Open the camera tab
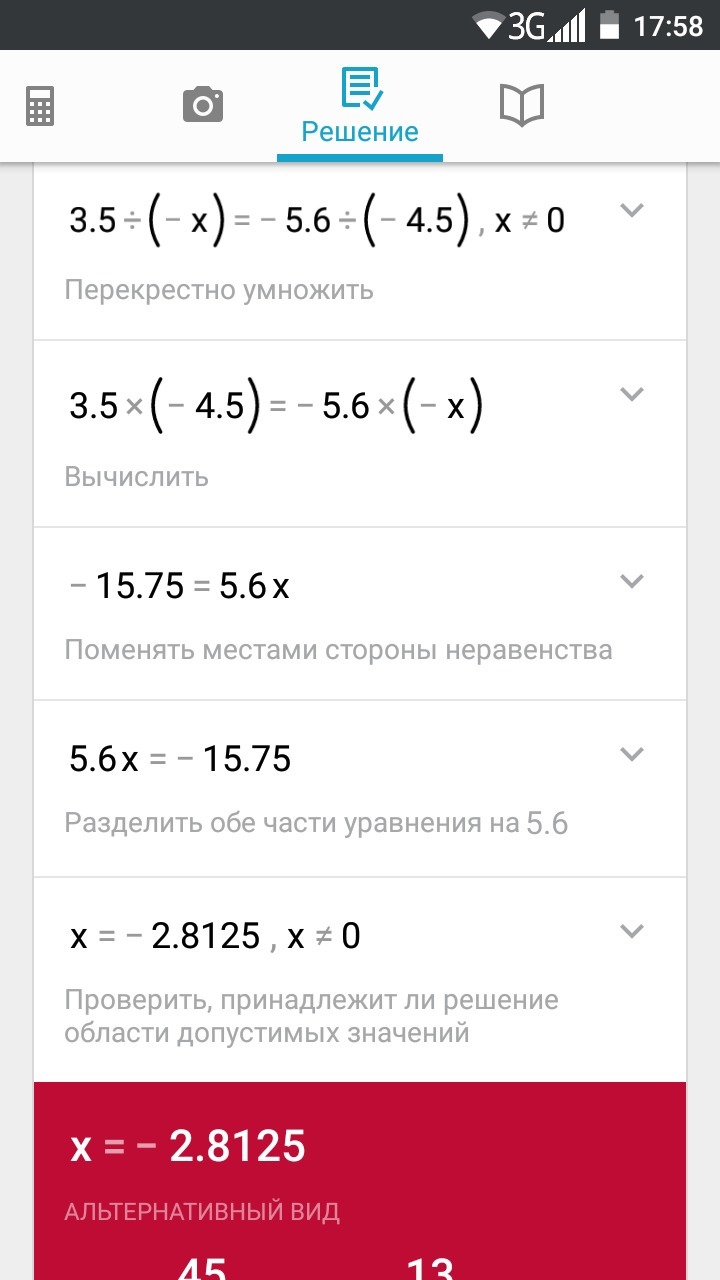The width and height of the screenshot is (720, 1280). tap(203, 104)
